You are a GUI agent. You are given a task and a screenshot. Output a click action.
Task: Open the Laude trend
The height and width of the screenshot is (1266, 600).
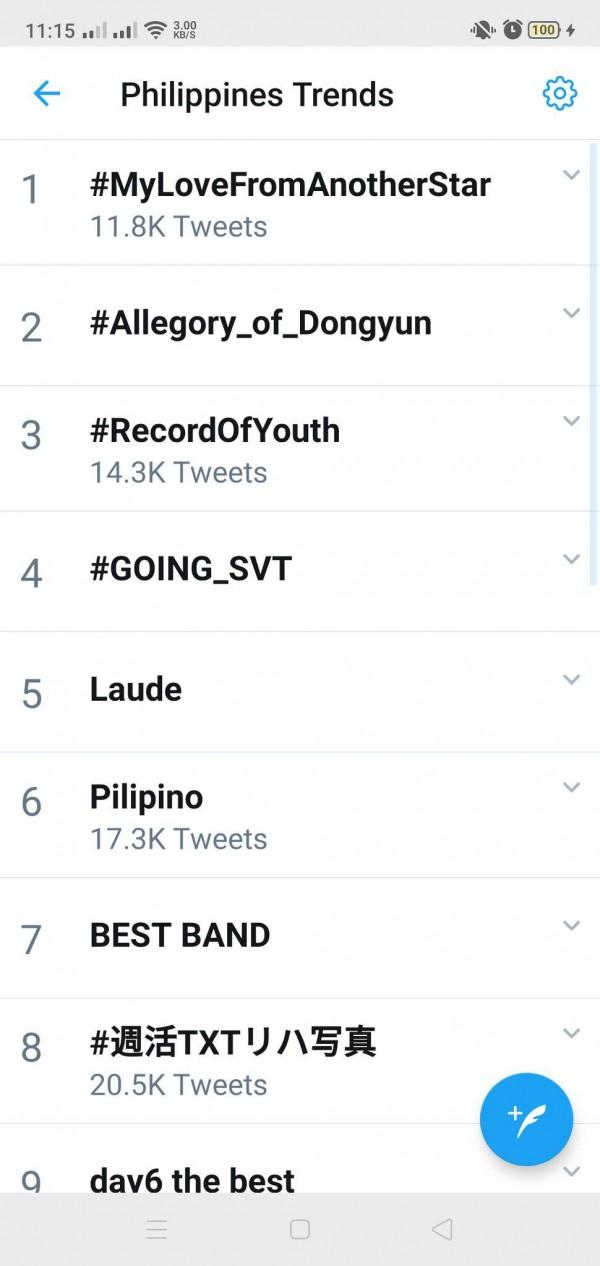click(136, 690)
